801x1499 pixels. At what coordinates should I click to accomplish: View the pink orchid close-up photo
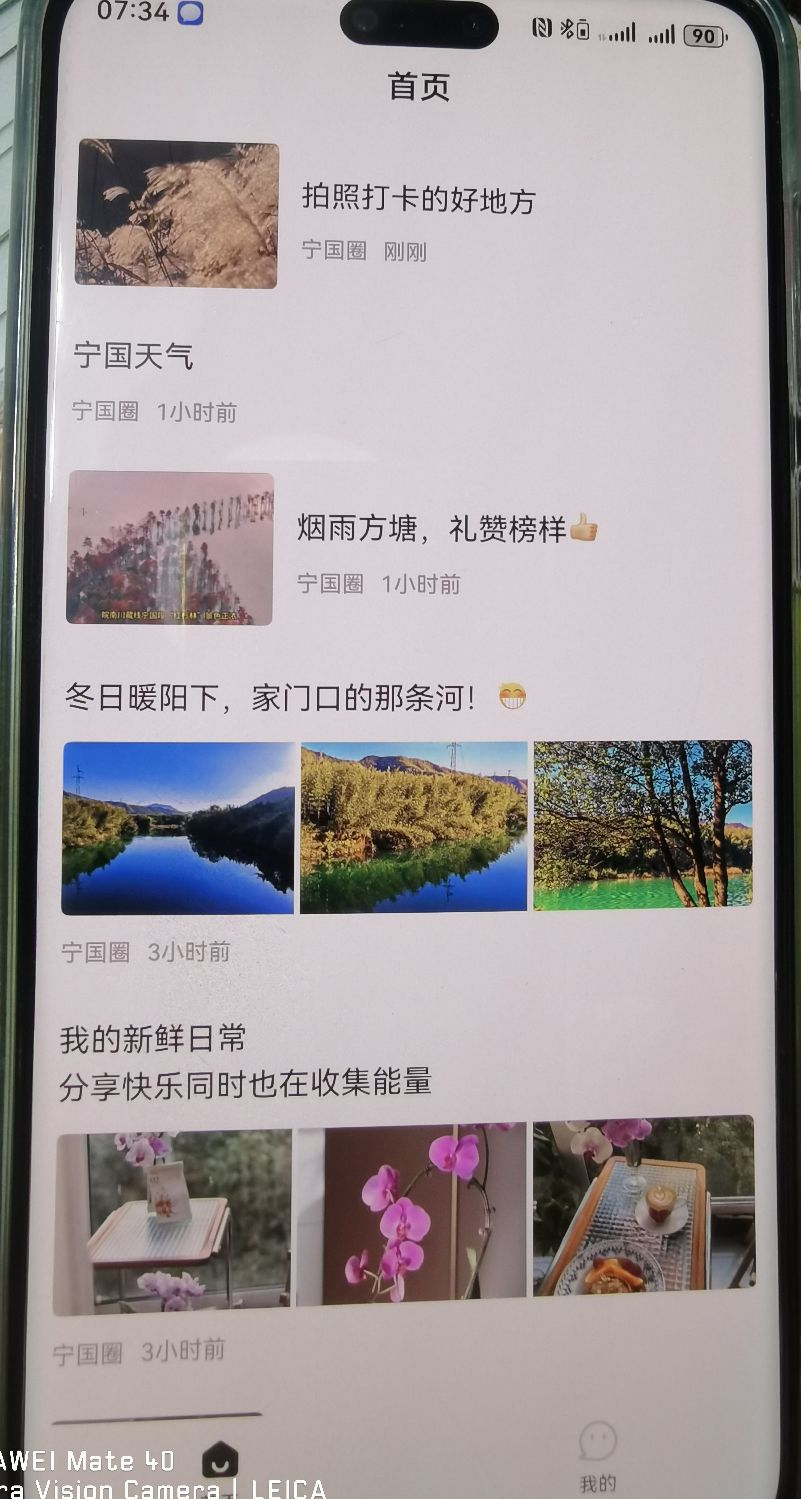pos(411,1214)
